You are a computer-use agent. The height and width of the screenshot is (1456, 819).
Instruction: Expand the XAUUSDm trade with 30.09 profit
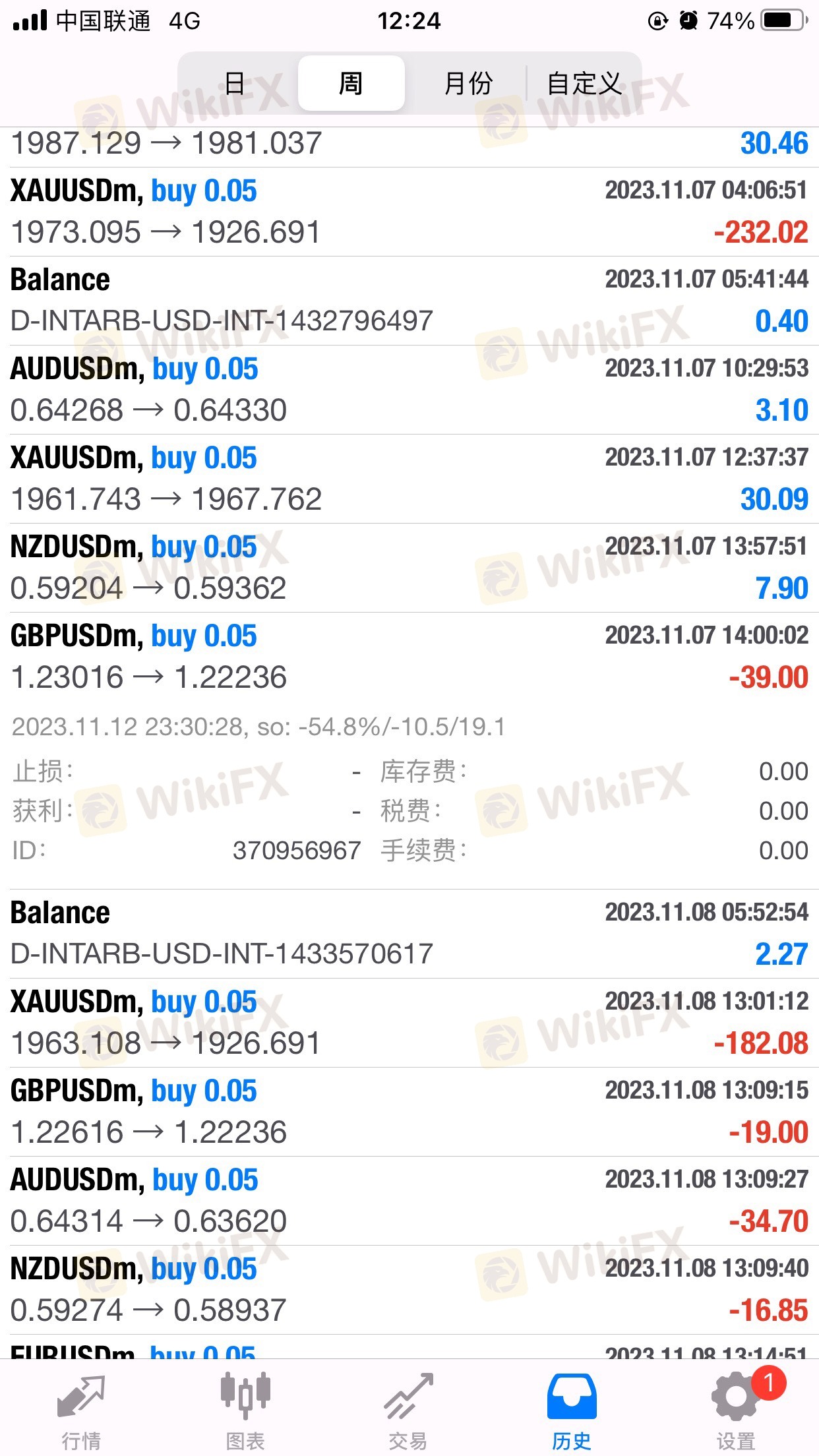(x=409, y=479)
